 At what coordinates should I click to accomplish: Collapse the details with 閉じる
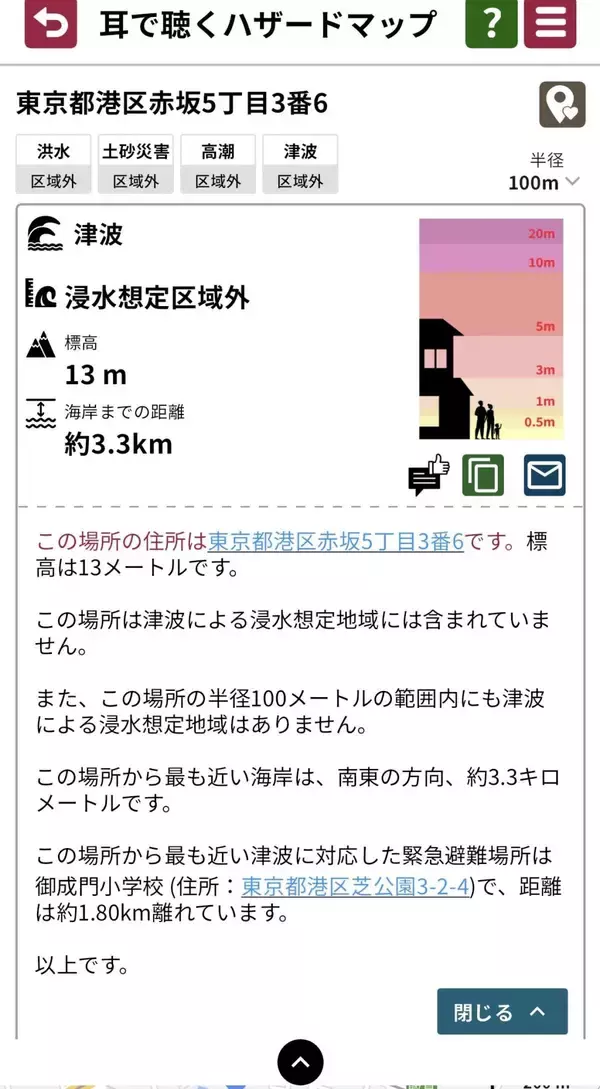tap(502, 1011)
